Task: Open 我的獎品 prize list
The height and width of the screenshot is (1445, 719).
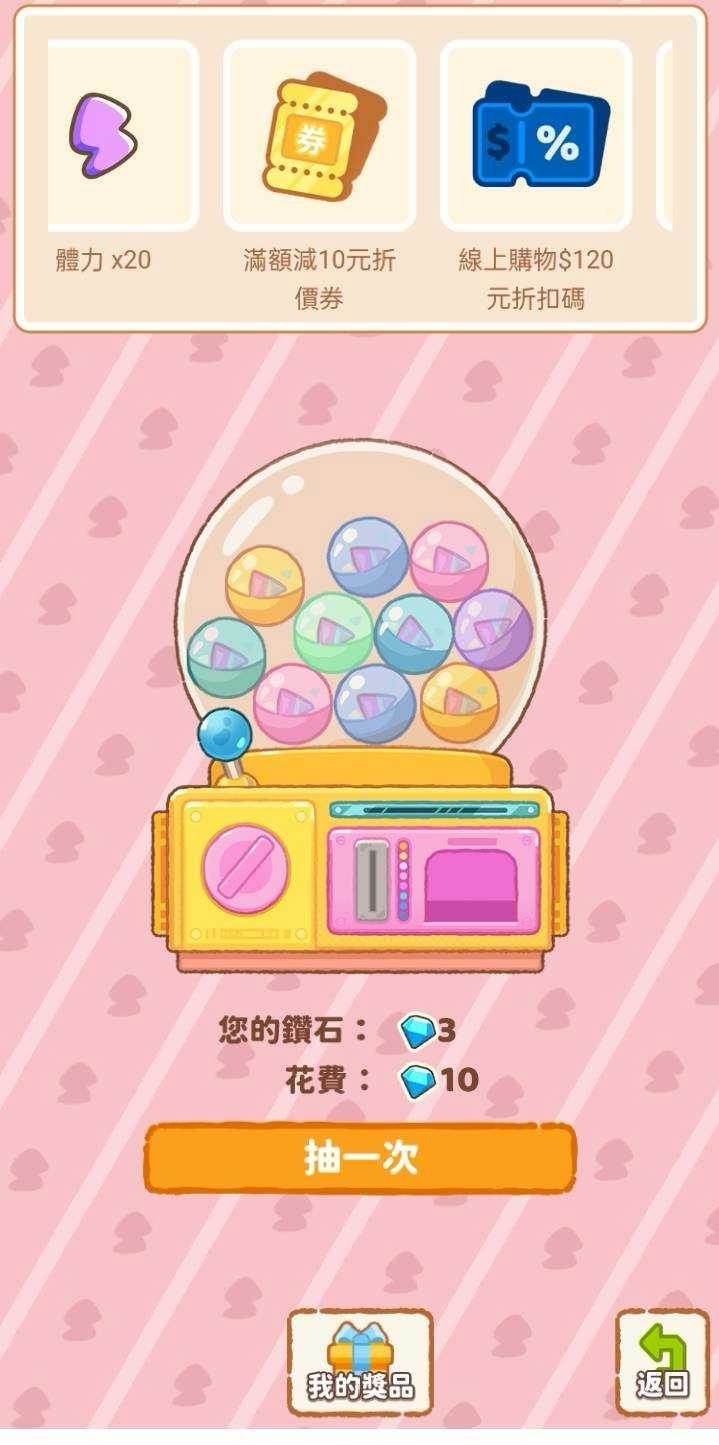Action: pos(360,1361)
